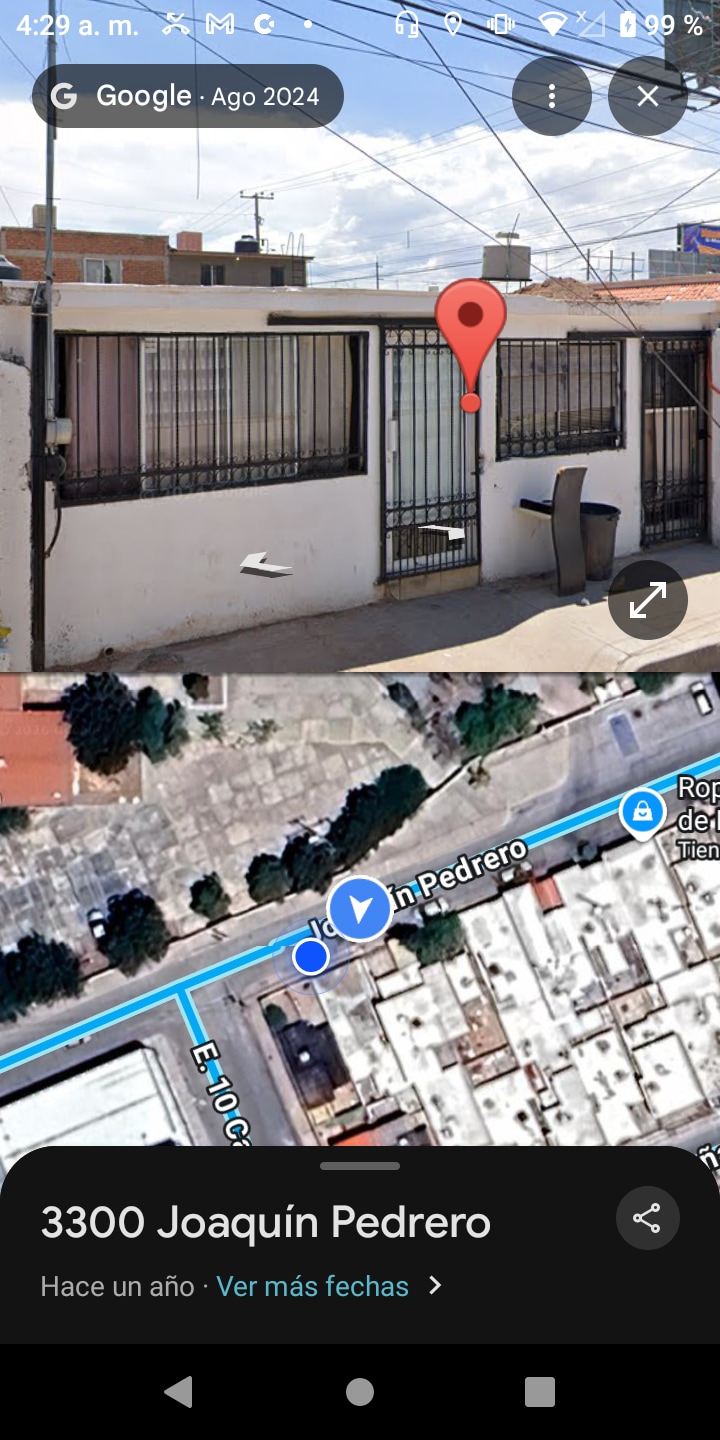Show recent apps with the square button
This screenshot has height=1440, width=720.
click(x=540, y=1392)
